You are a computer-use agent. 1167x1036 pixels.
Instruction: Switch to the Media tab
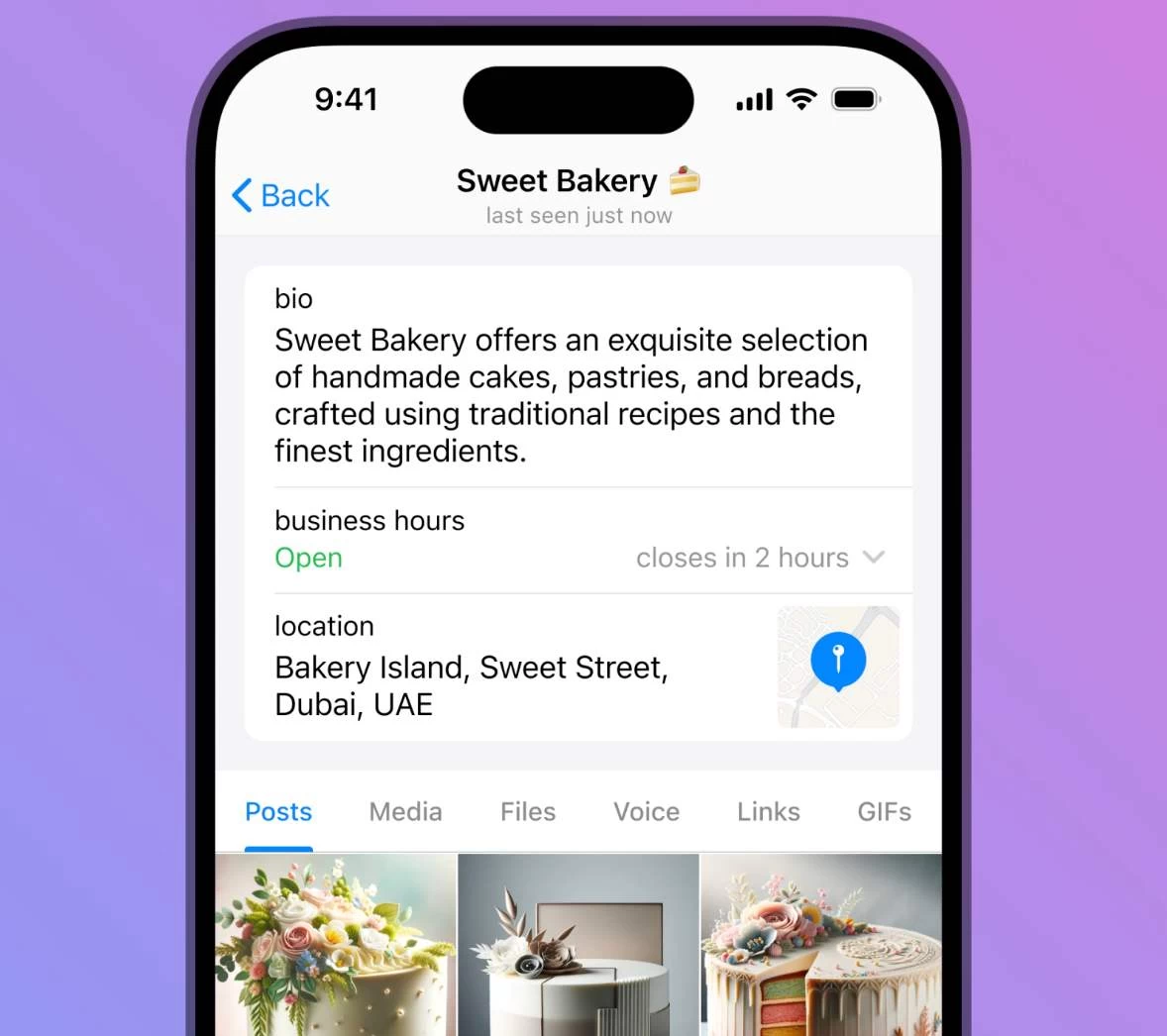[x=405, y=812]
